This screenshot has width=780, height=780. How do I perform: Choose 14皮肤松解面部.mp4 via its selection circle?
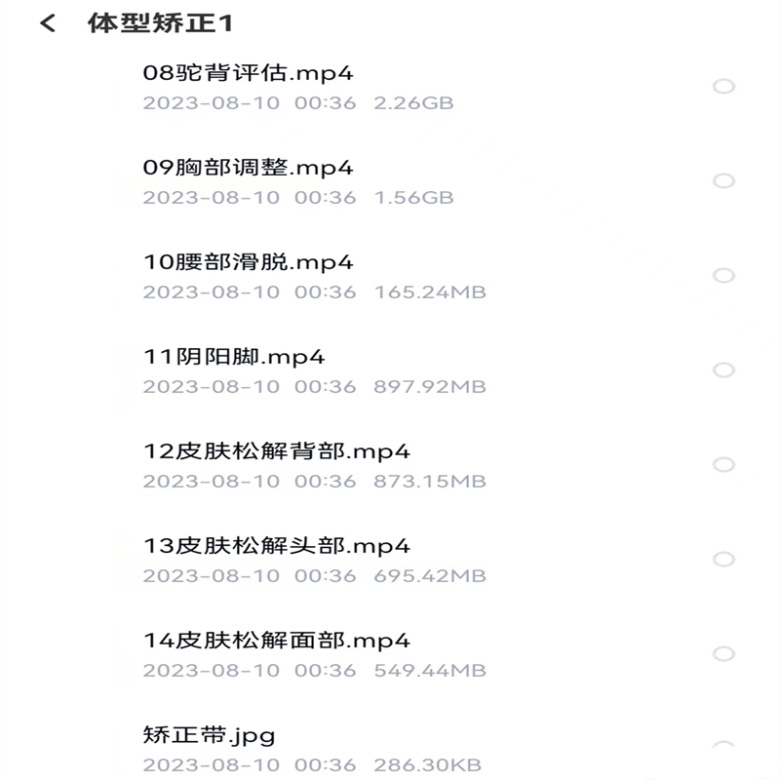(x=723, y=654)
